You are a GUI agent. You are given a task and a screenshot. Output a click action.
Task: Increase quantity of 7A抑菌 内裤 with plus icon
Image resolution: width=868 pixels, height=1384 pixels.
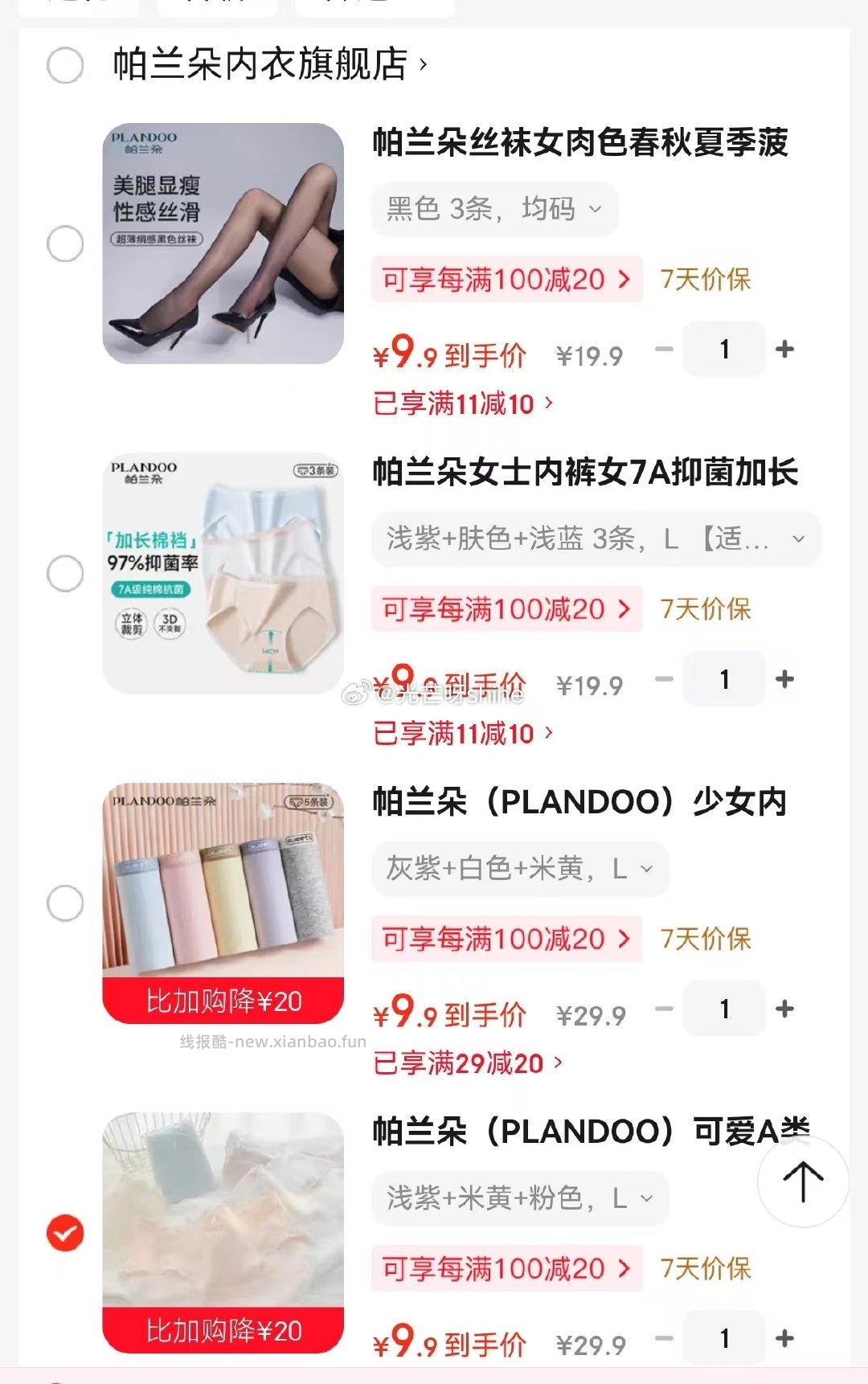[x=784, y=680]
